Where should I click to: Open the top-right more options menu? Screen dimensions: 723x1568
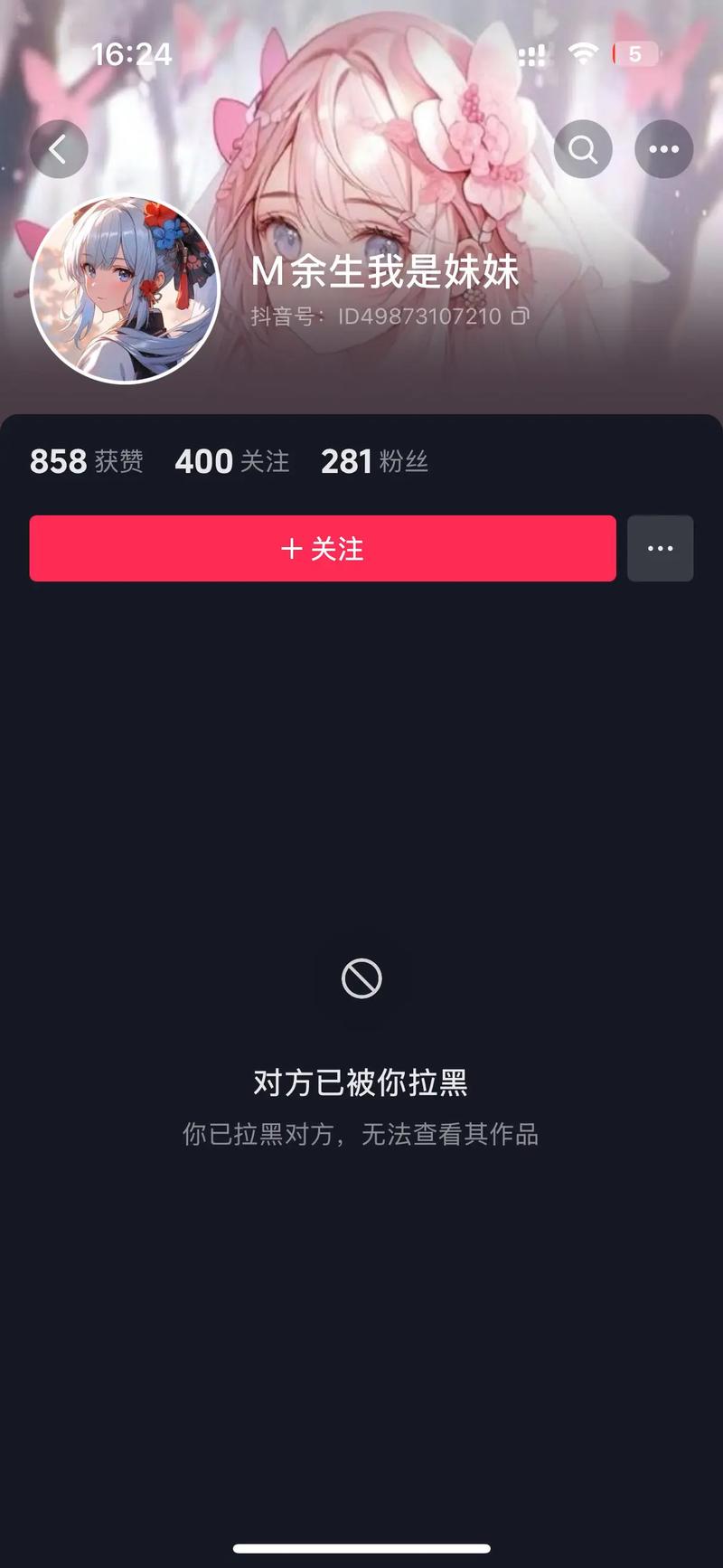pyautogui.click(x=663, y=147)
